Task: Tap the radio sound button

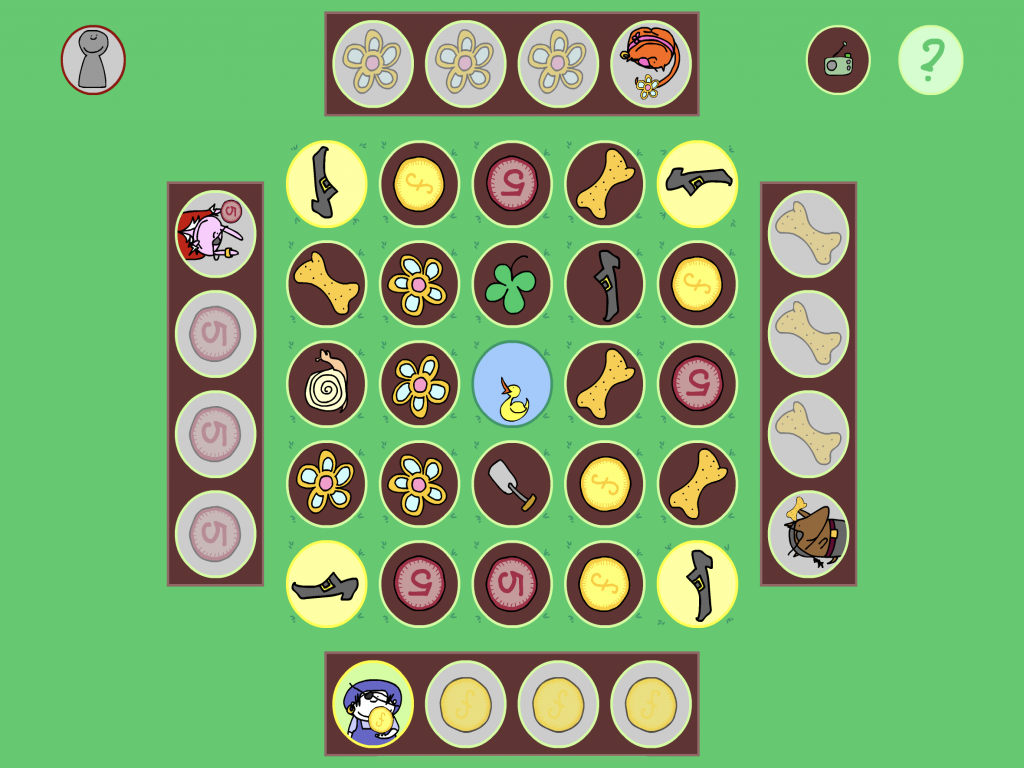Action: tap(838, 60)
